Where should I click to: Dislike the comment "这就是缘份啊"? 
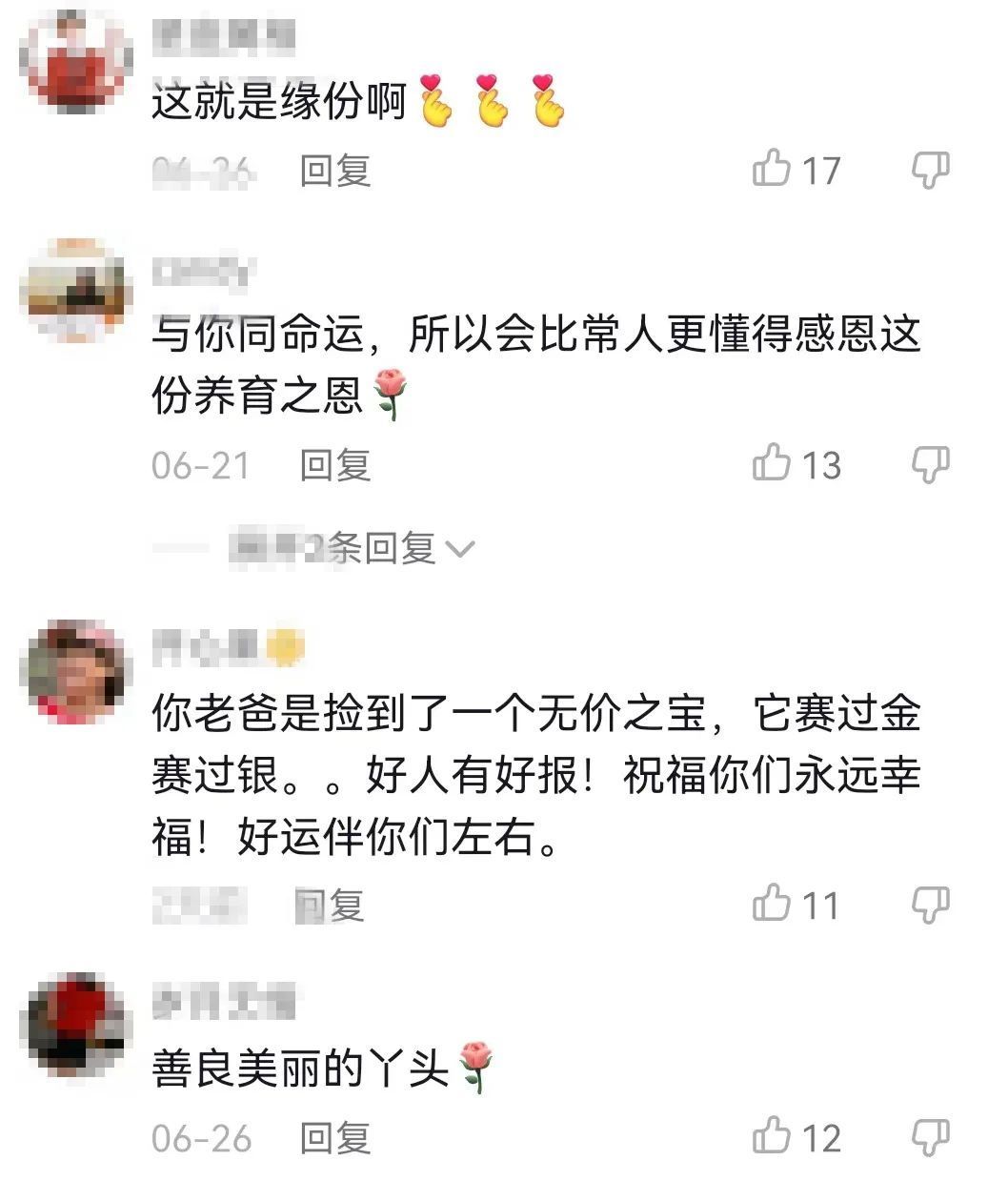[x=930, y=171]
